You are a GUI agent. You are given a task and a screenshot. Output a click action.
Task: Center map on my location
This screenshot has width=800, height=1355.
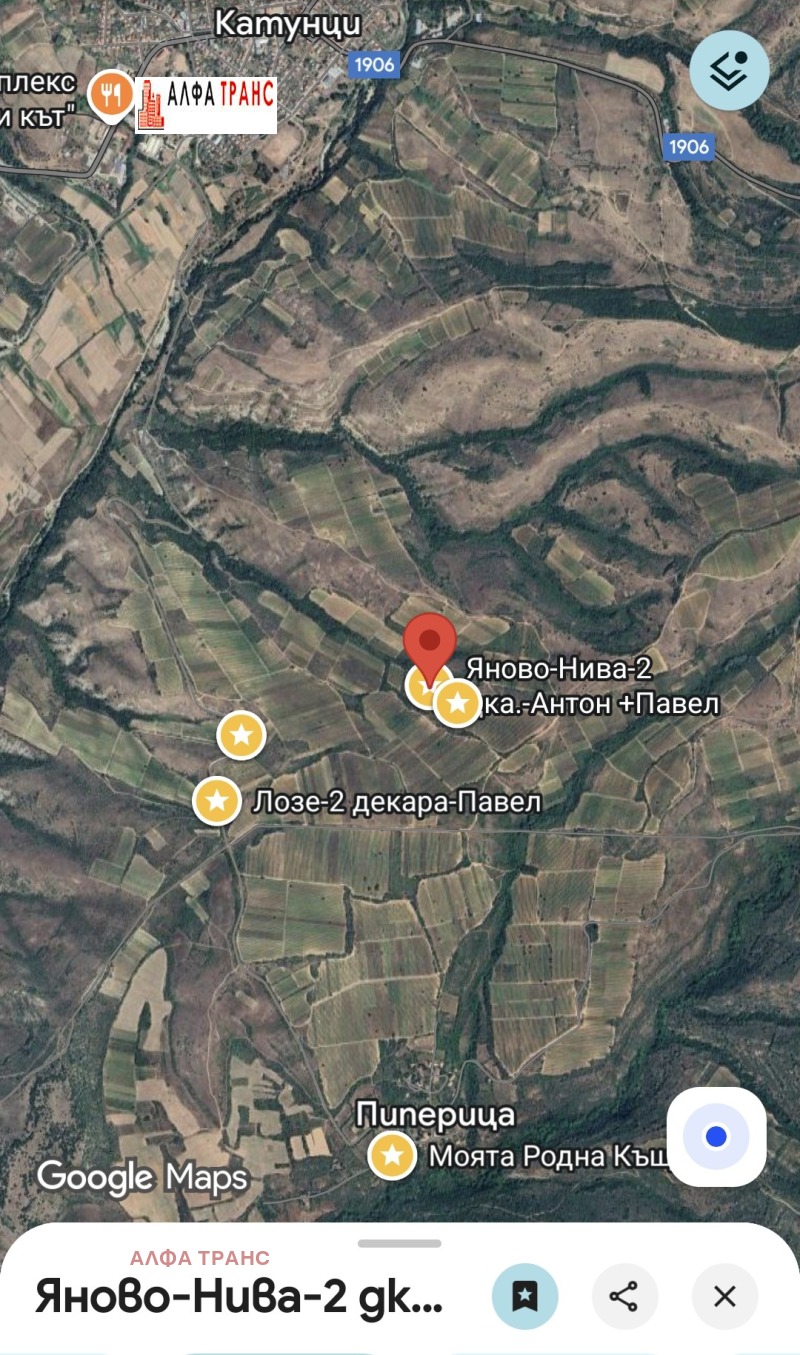pos(716,1137)
